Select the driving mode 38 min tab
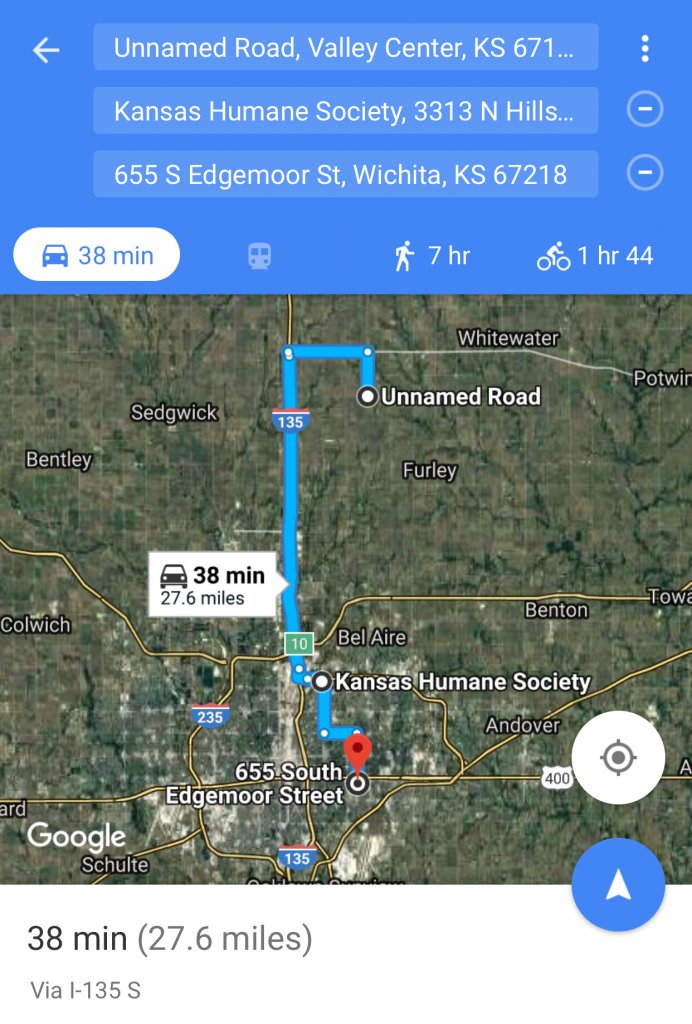 (97, 256)
